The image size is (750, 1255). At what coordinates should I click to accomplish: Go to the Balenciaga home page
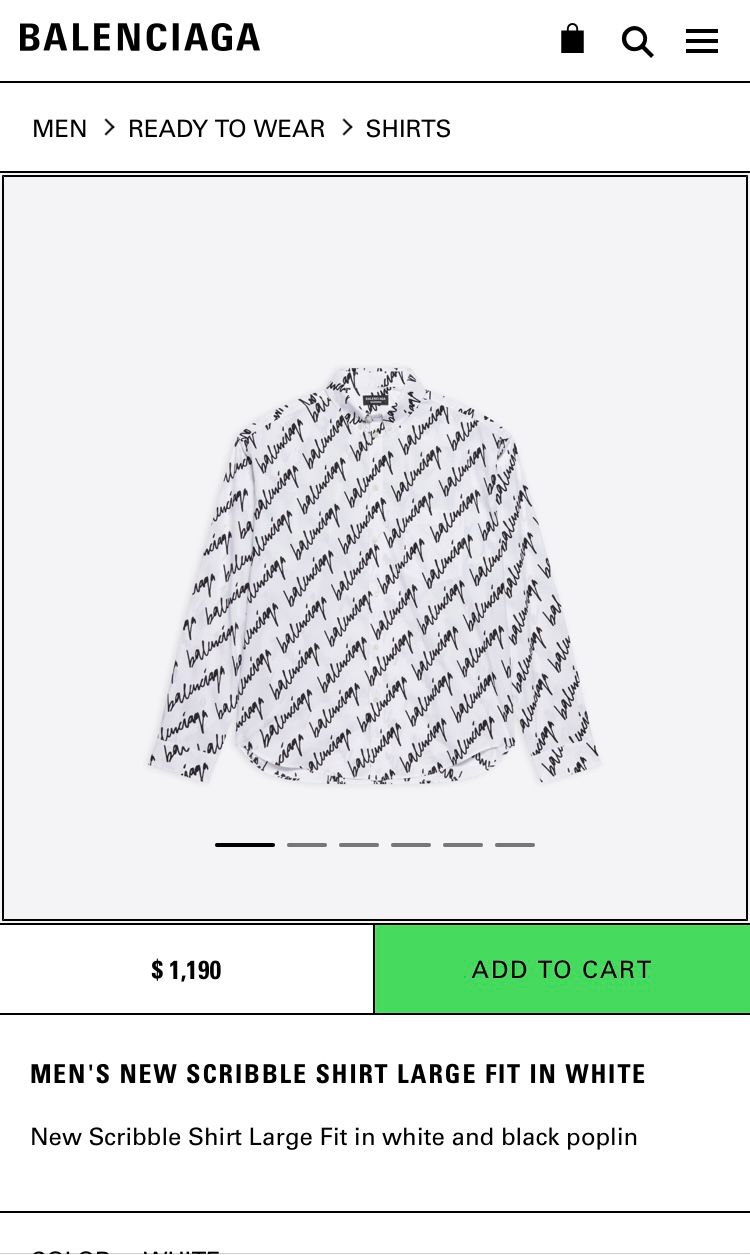click(140, 38)
